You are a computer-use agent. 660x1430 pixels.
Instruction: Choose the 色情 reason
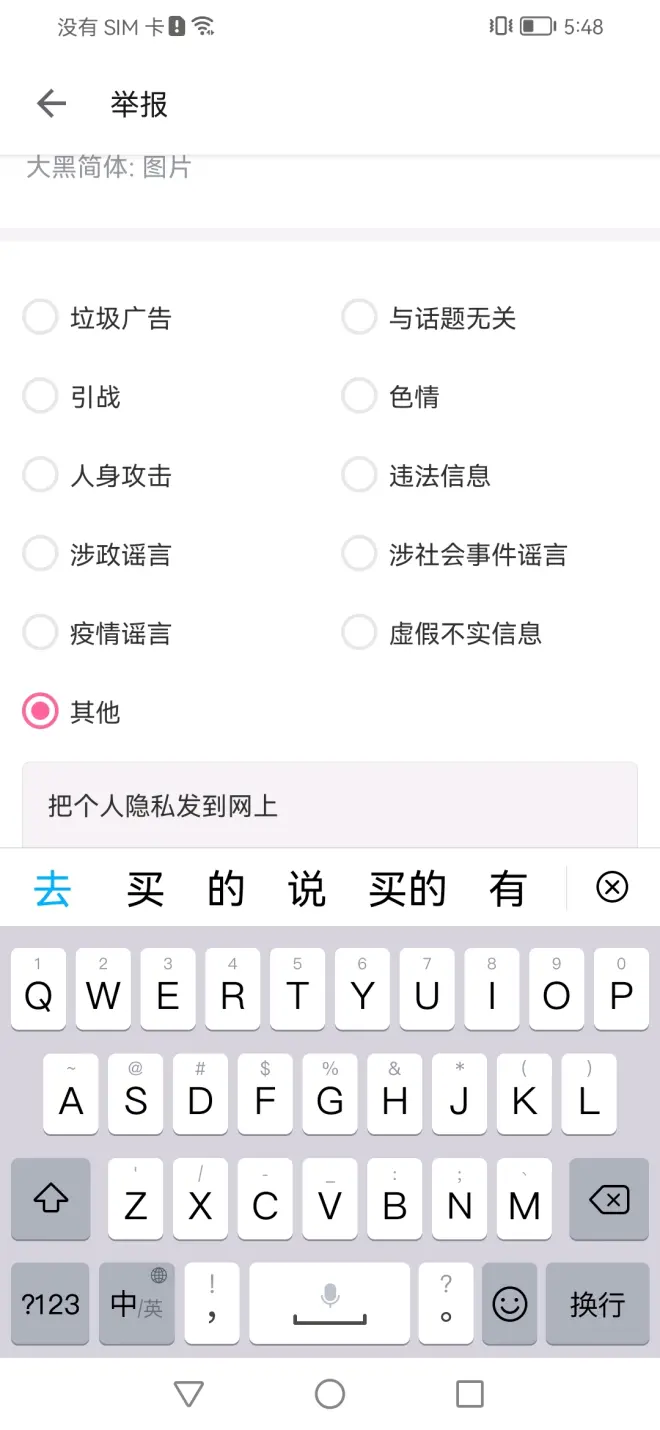point(359,397)
